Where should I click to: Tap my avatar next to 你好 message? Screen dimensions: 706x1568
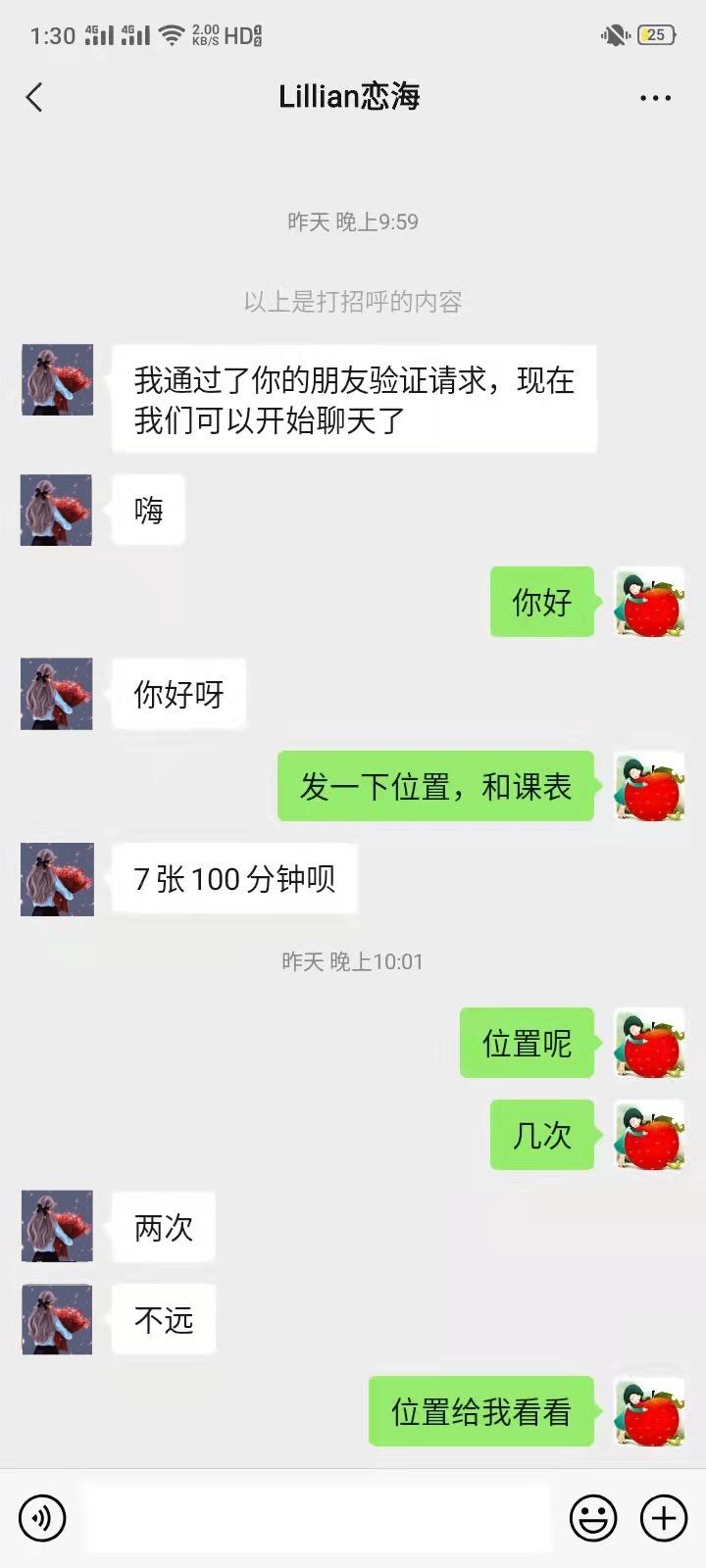click(x=649, y=602)
